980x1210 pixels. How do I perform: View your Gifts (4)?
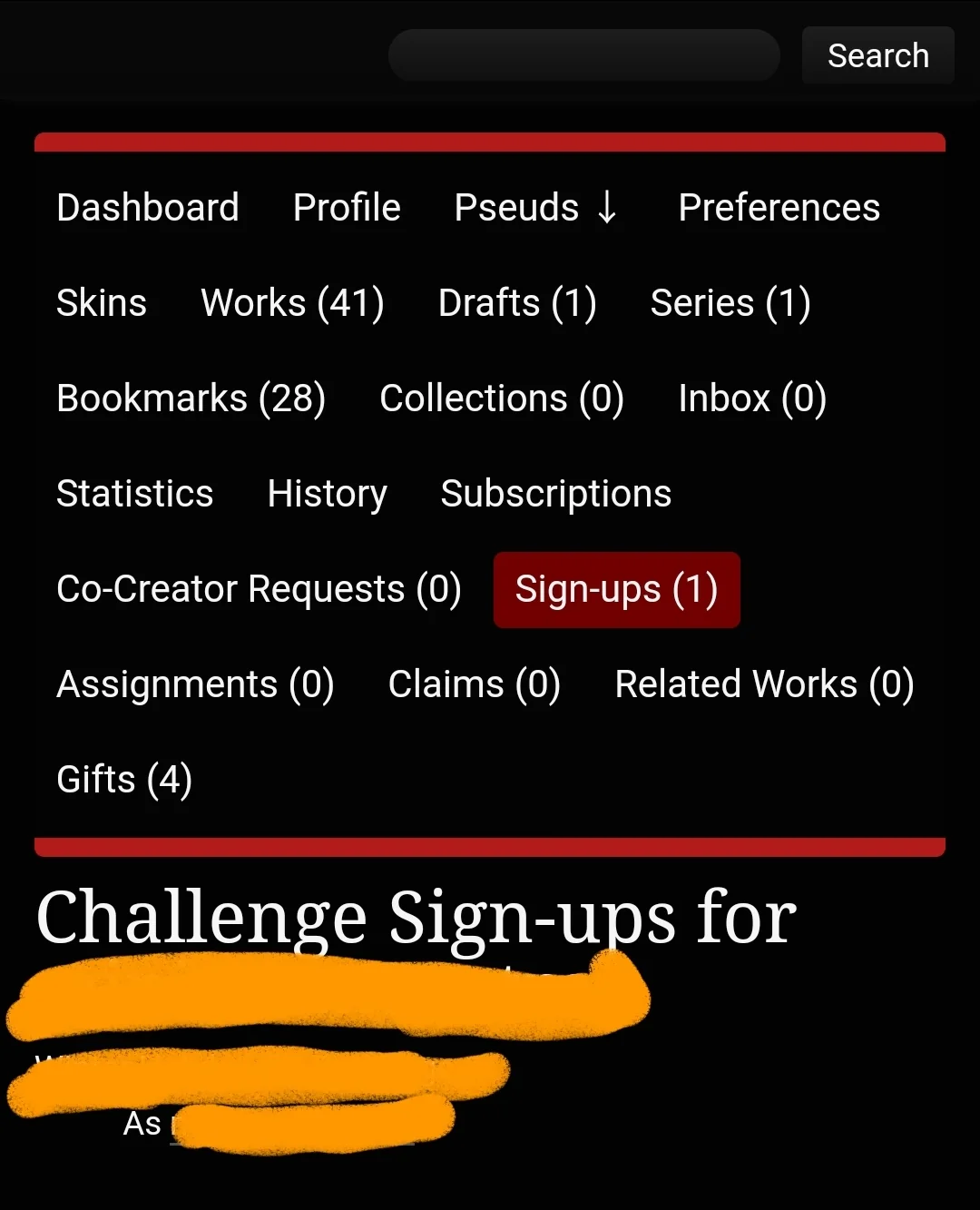point(124,779)
